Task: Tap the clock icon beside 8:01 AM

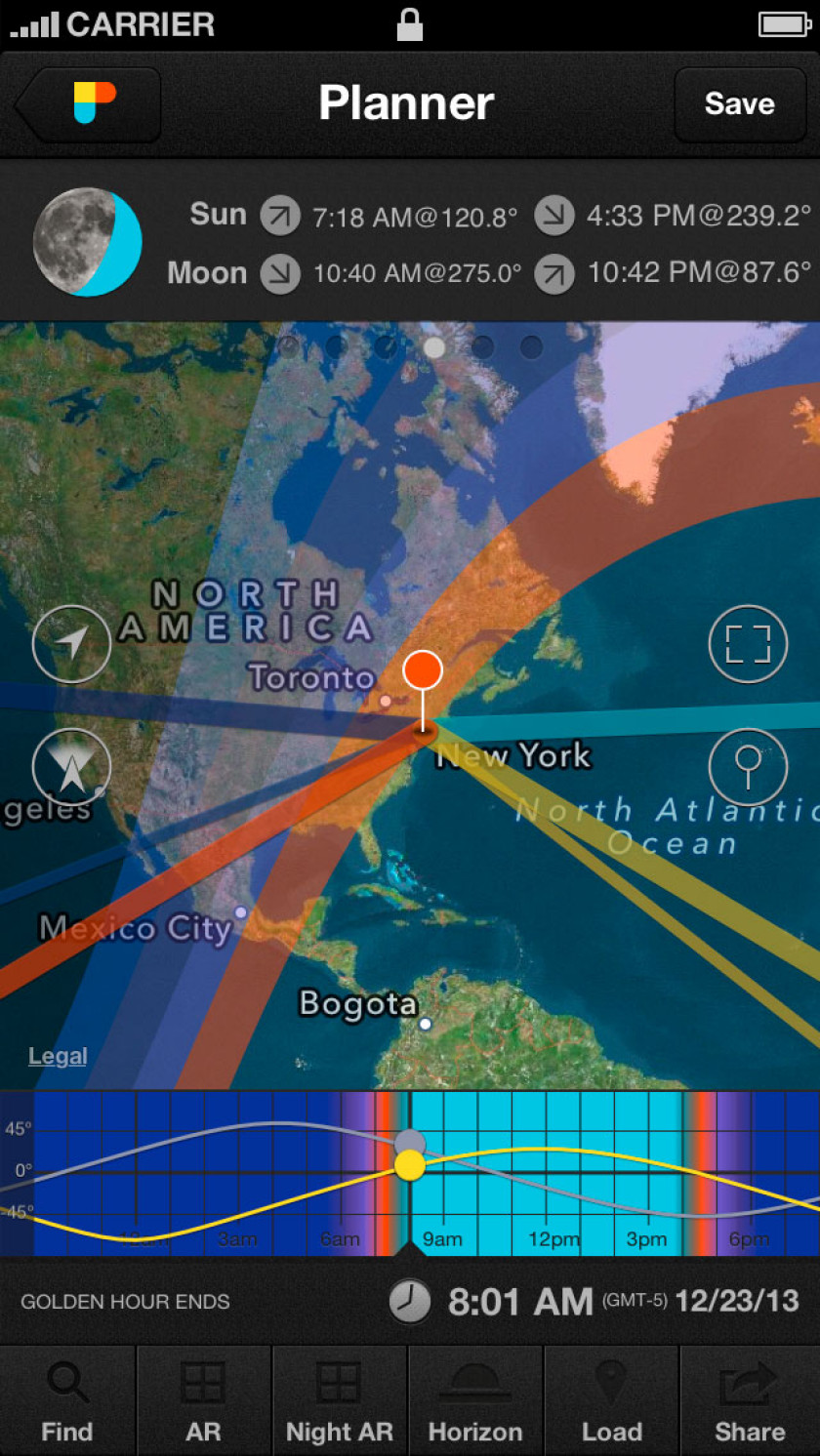Action: (x=409, y=1302)
